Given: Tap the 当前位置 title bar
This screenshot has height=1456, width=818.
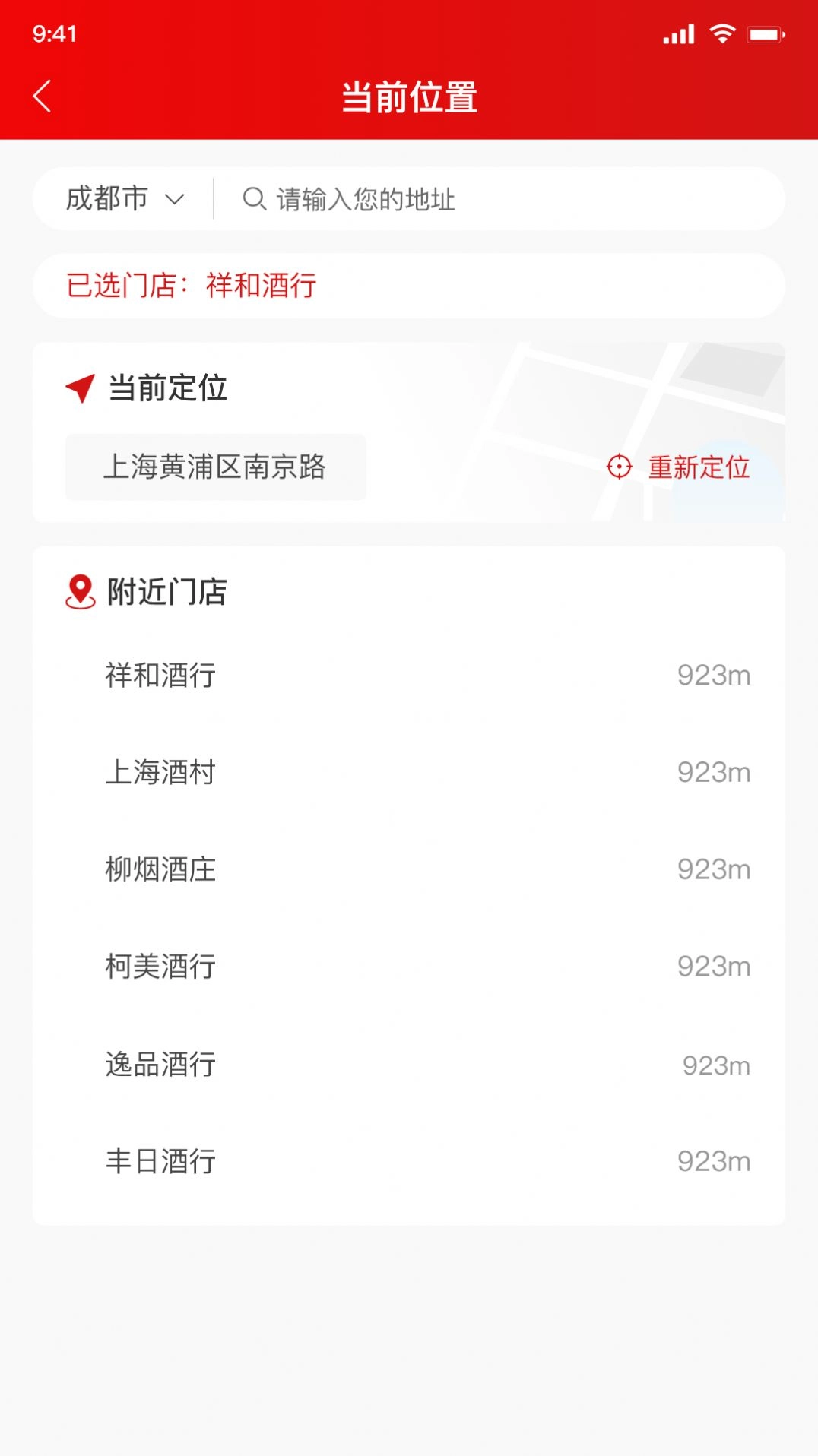Looking at the screenshot, I should point(409,97).
